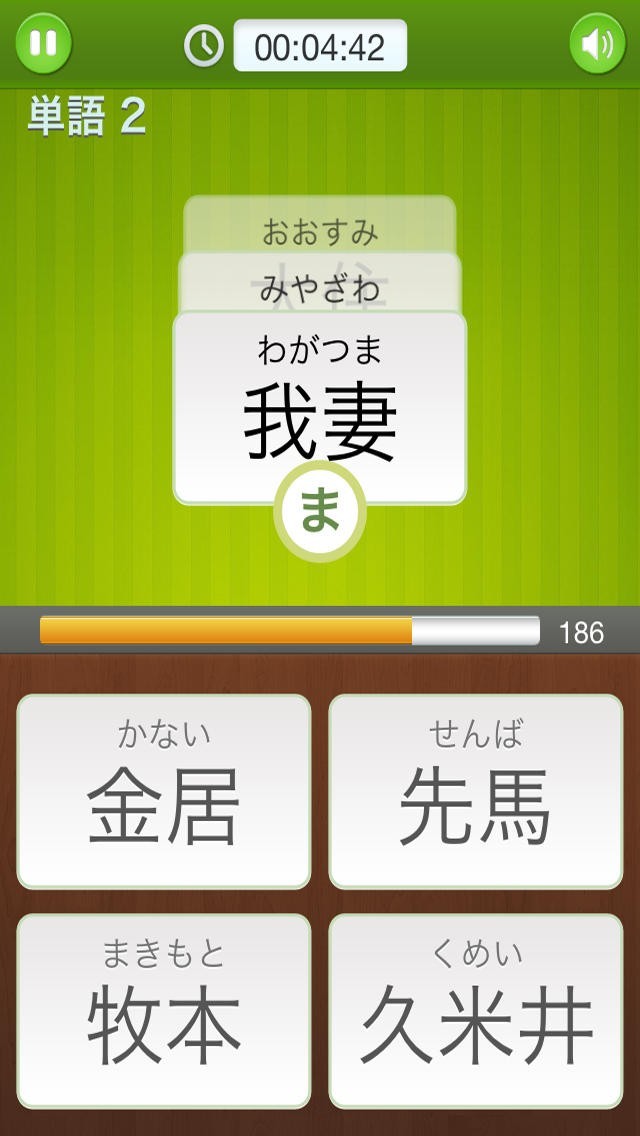Screen dimensions: 640x1136
Task: Pick the 牧本 (まきもと) answer card
Action: coord(164,1011)
